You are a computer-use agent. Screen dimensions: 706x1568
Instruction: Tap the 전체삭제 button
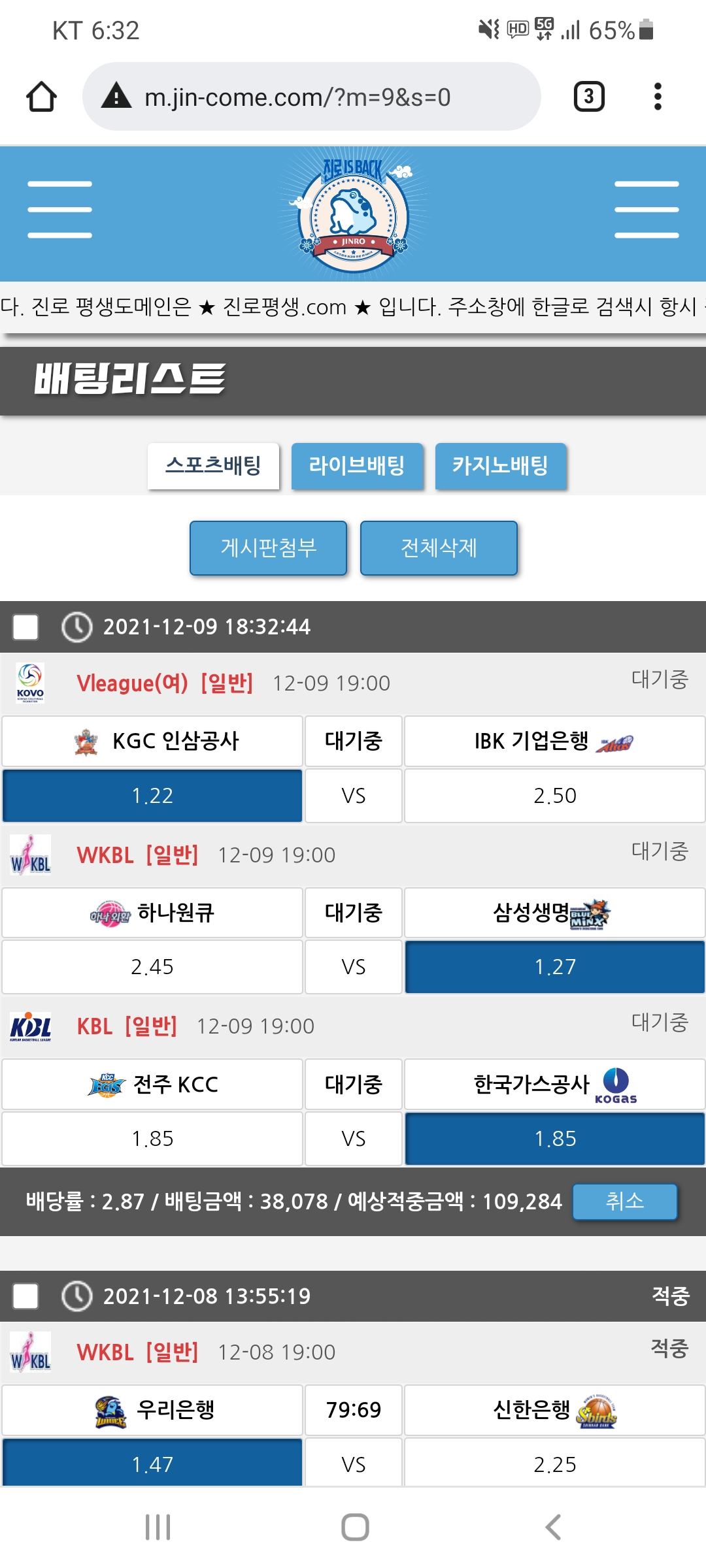tap(439, 547)
